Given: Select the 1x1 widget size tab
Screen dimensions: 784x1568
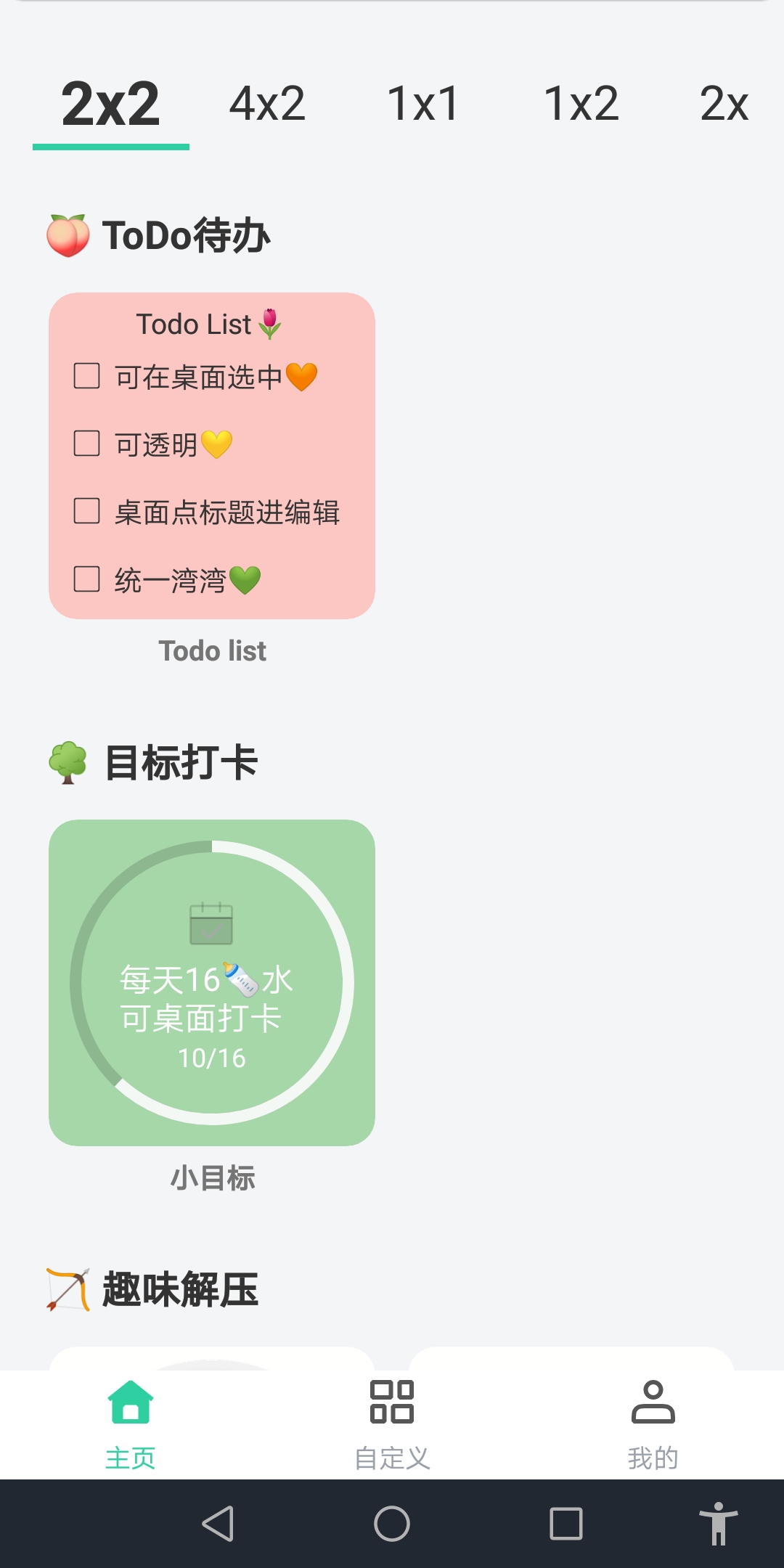Looking at the screenshot, I should (x=422, y=104).
